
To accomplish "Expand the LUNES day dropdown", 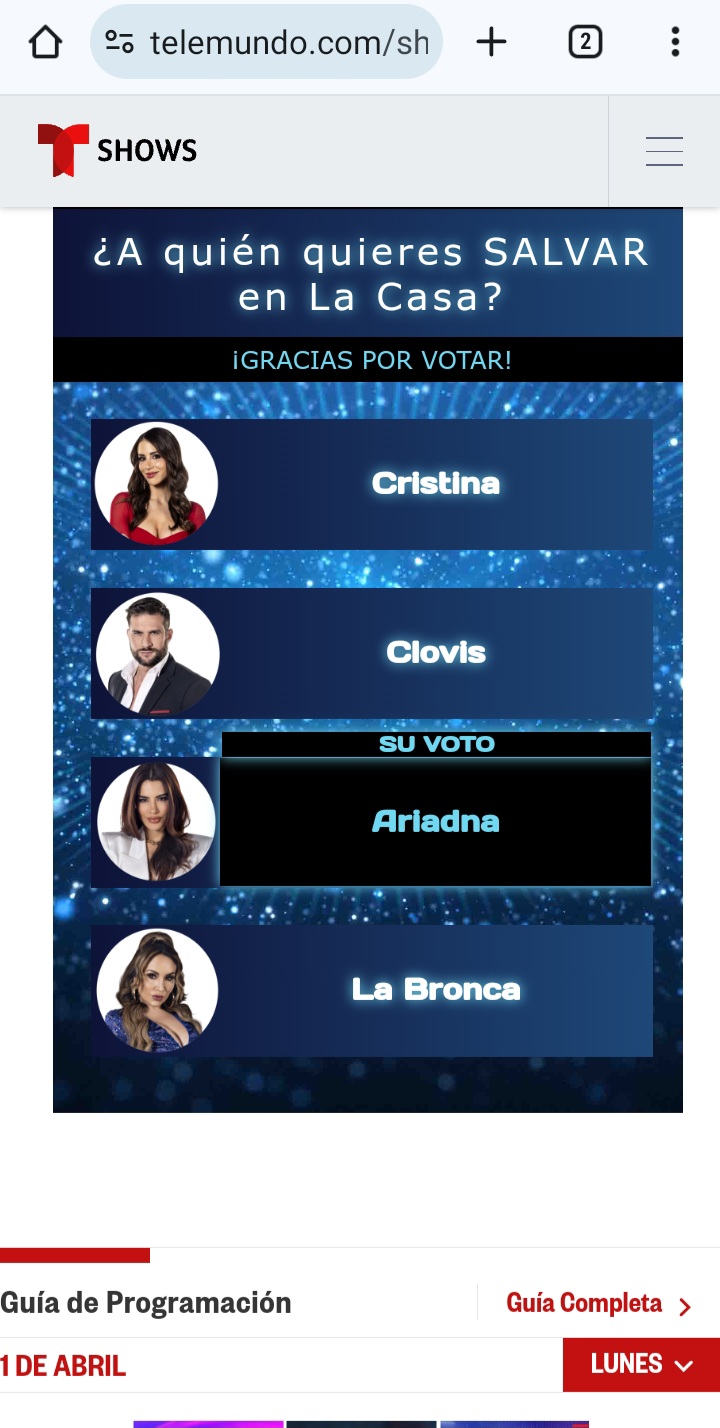I will pyautogui.click(x=641, y=1365).
